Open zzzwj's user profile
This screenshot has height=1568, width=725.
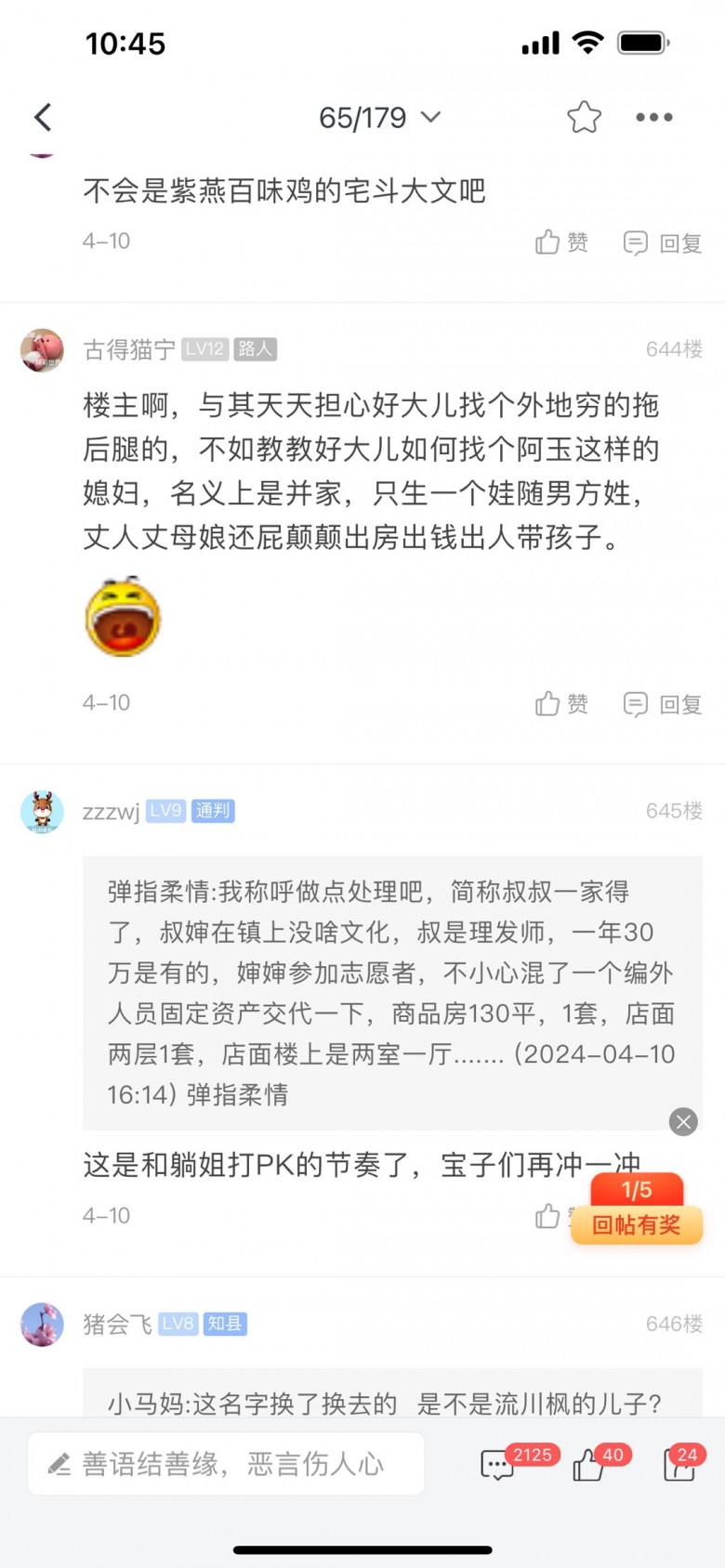[x=43, y=812]
